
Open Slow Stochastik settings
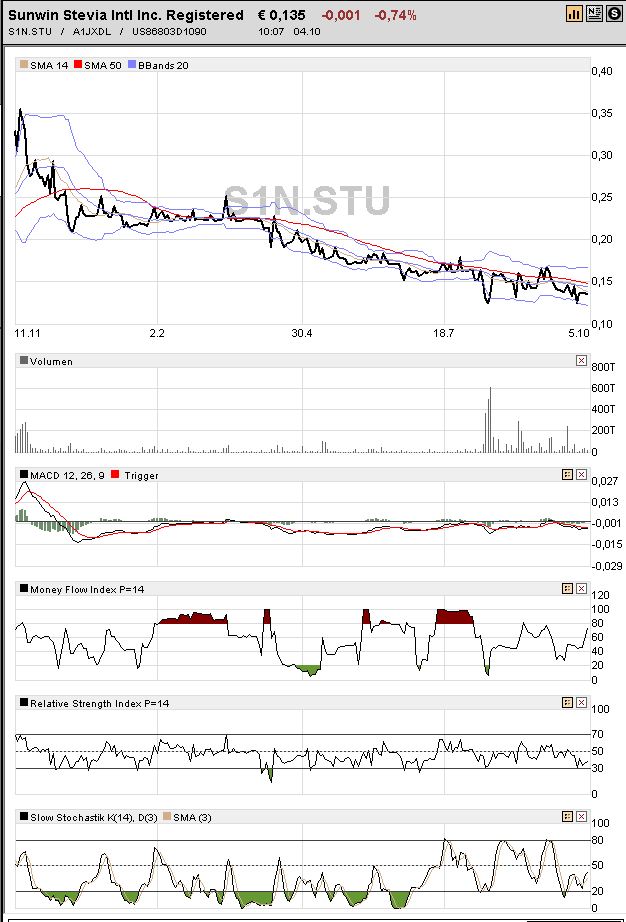(x=567, y=817)
